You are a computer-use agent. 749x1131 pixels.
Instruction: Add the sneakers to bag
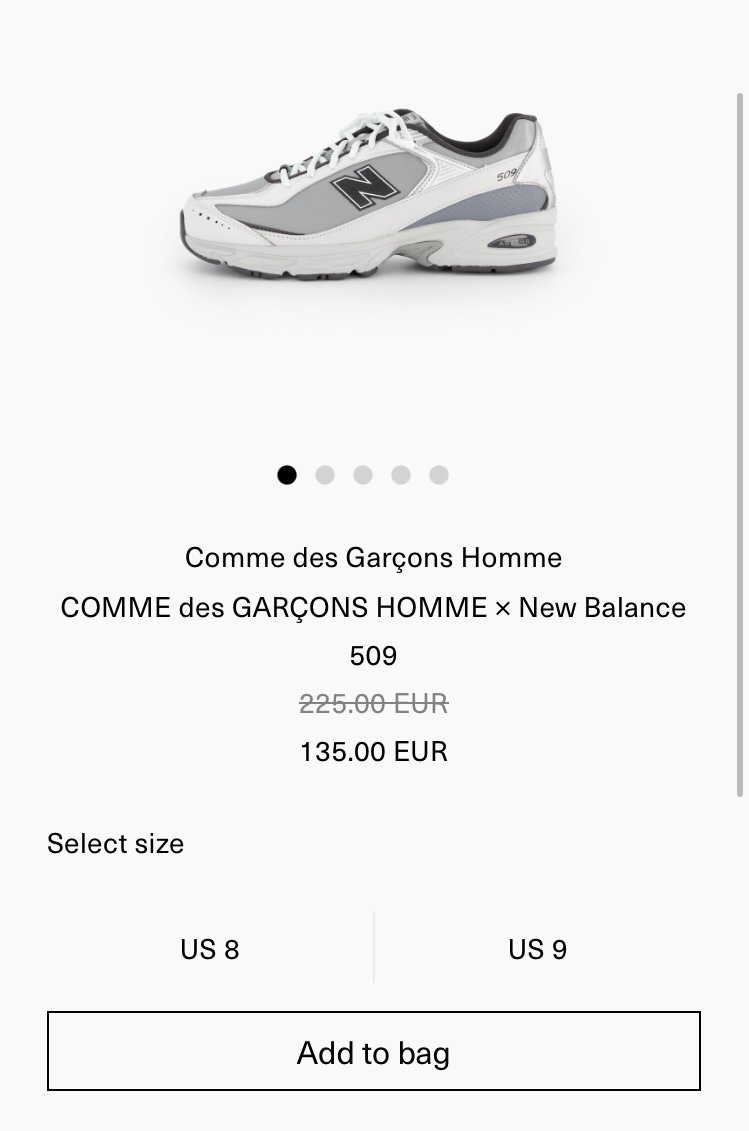tap(373, 1051)
